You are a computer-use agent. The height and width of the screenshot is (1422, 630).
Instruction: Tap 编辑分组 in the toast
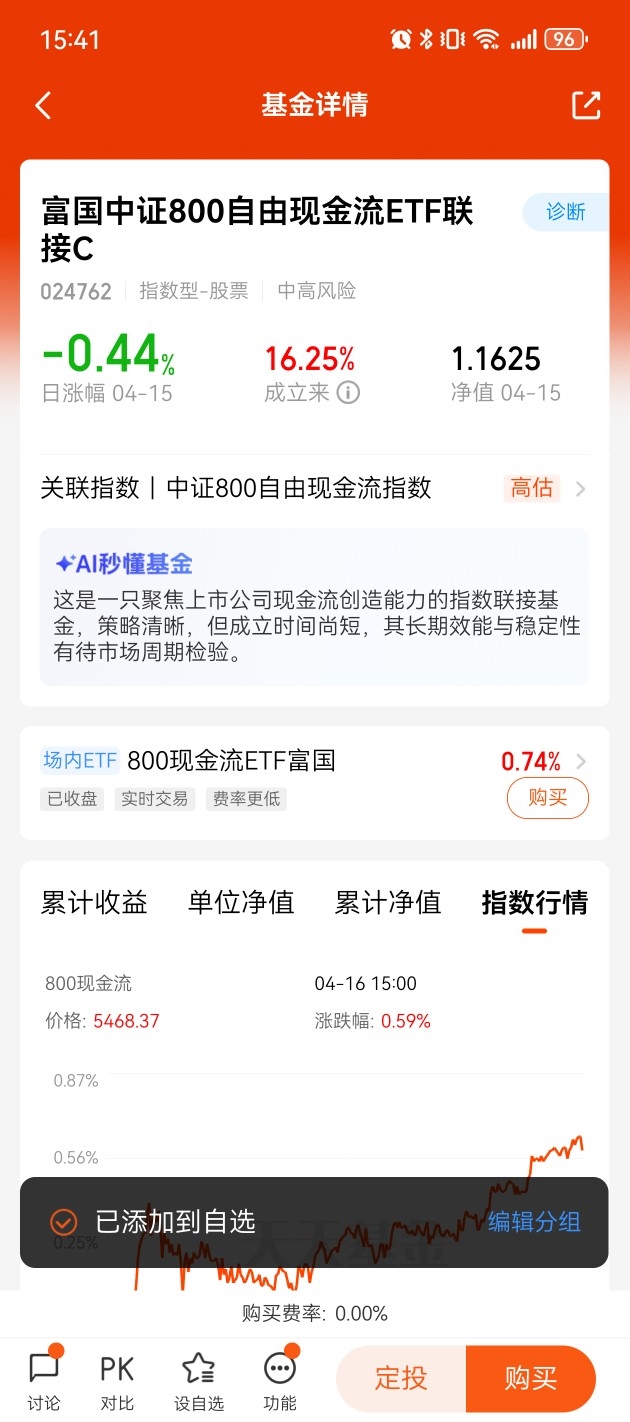coord(534,1222)
